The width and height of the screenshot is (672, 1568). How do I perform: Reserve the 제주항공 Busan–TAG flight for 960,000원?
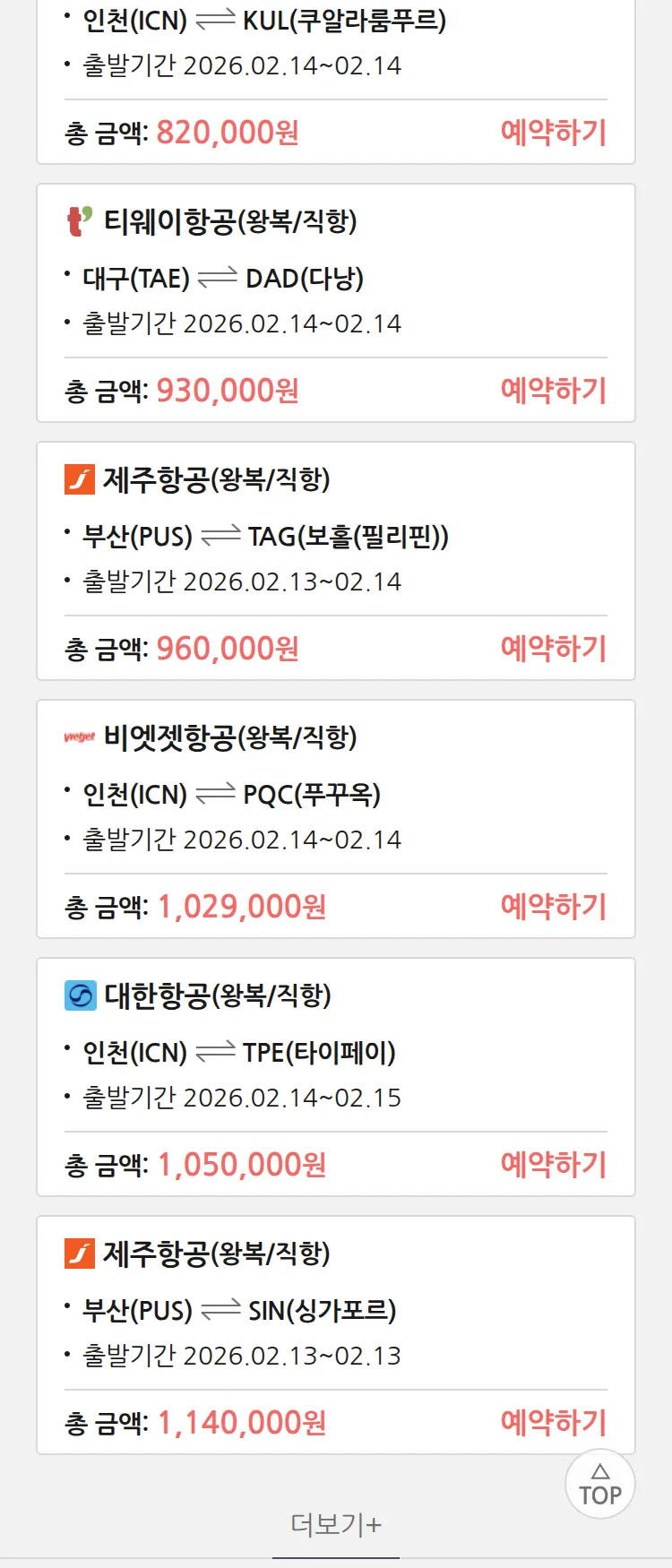(x=553, y=649)
